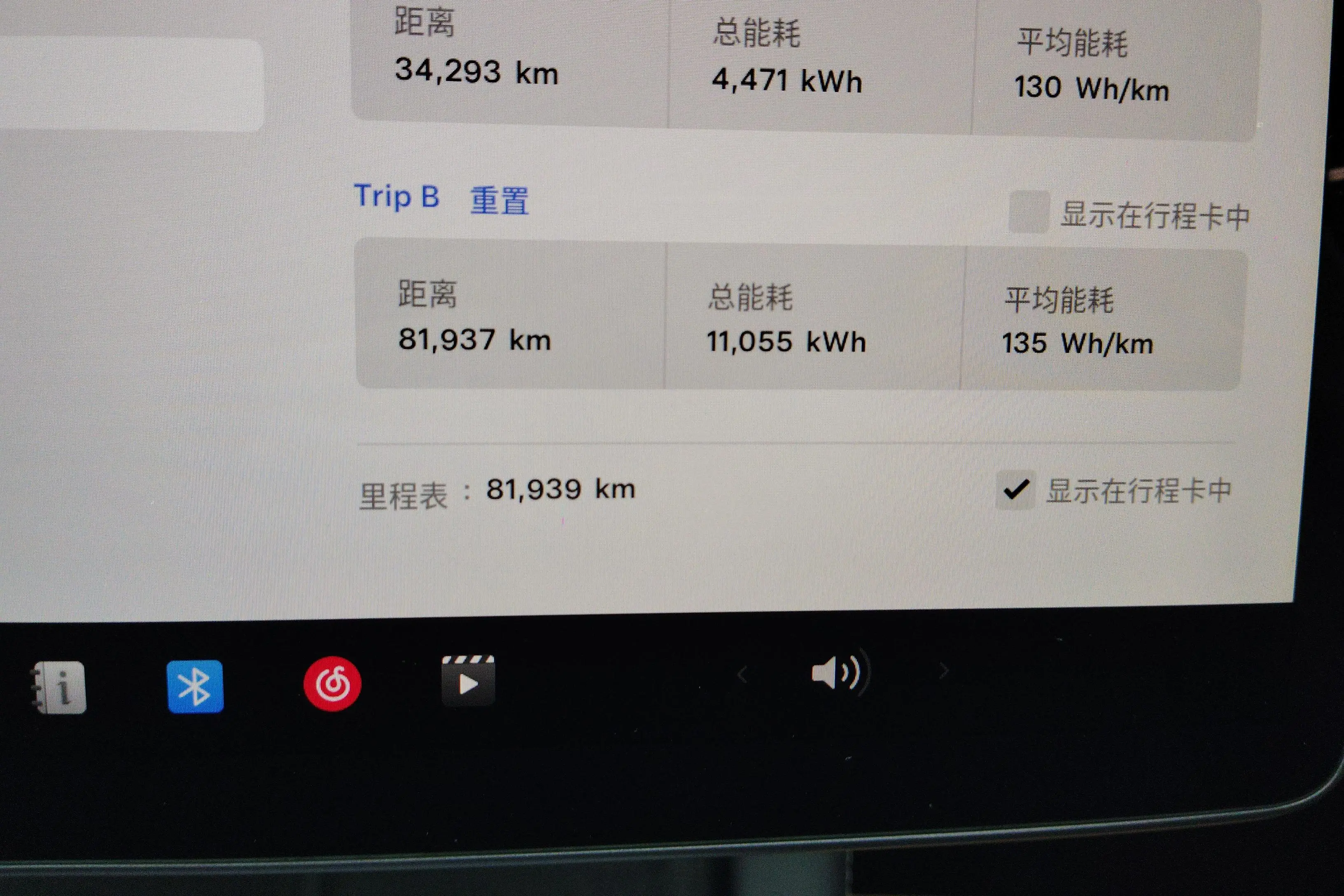Uncheck odometer 显示在行程卡中 checkbox
Image resolution: width=1344 pixels, height=896 pixels.
point(1015,490)
